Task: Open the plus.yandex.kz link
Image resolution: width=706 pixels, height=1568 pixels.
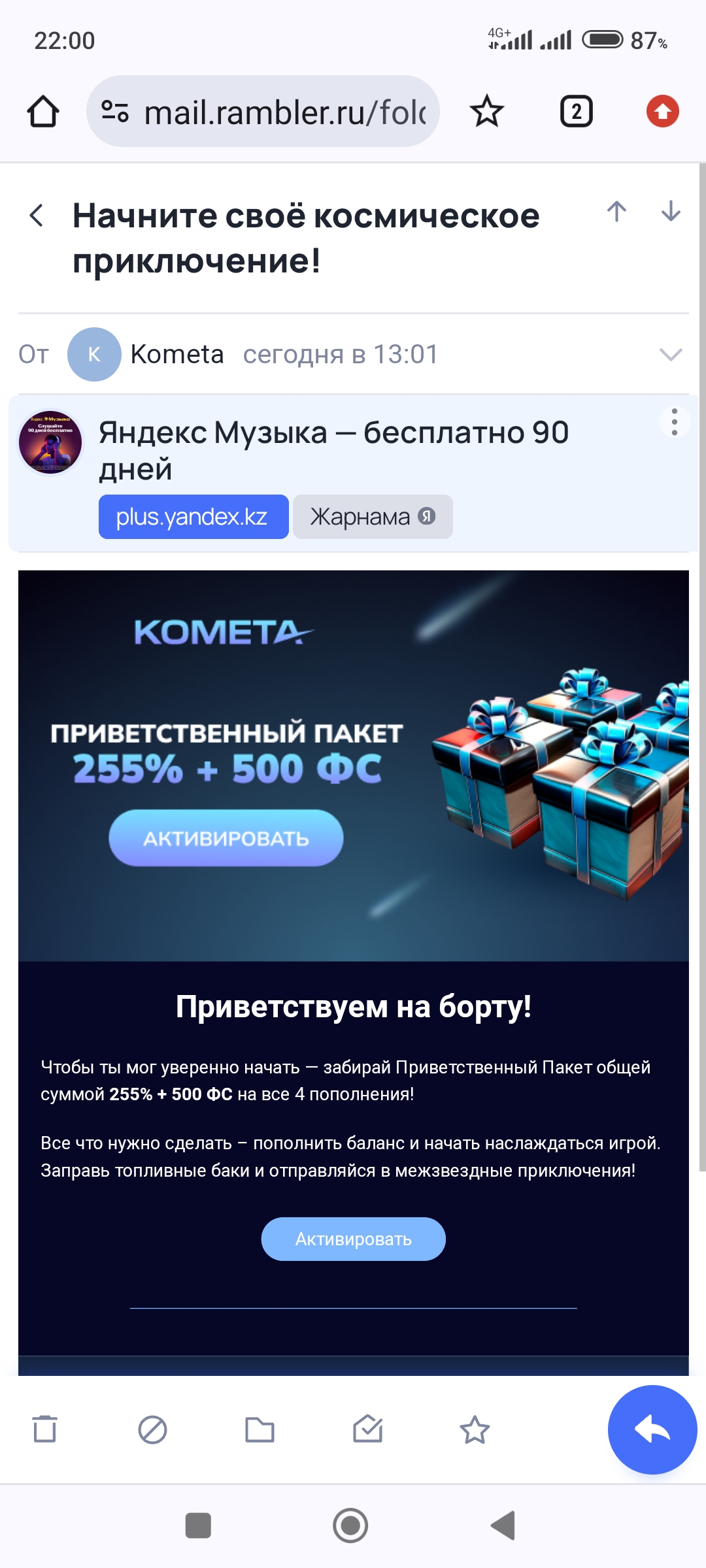Action: click(193, 517)
